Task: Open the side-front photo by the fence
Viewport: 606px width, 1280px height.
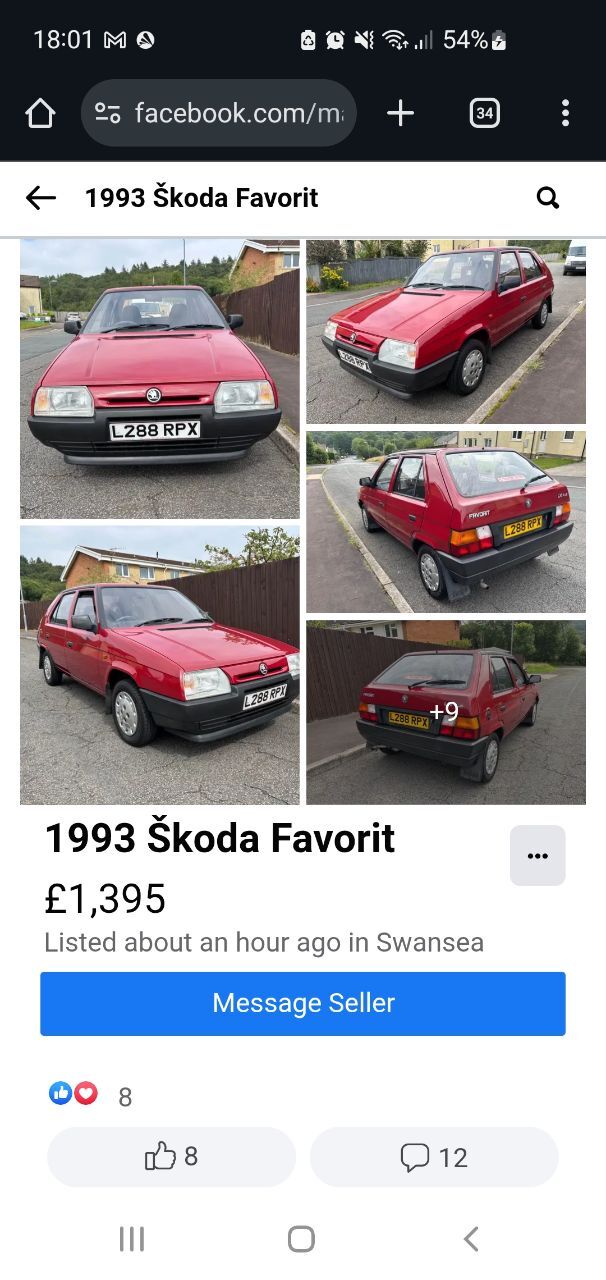Action: (x=160, y=665)
